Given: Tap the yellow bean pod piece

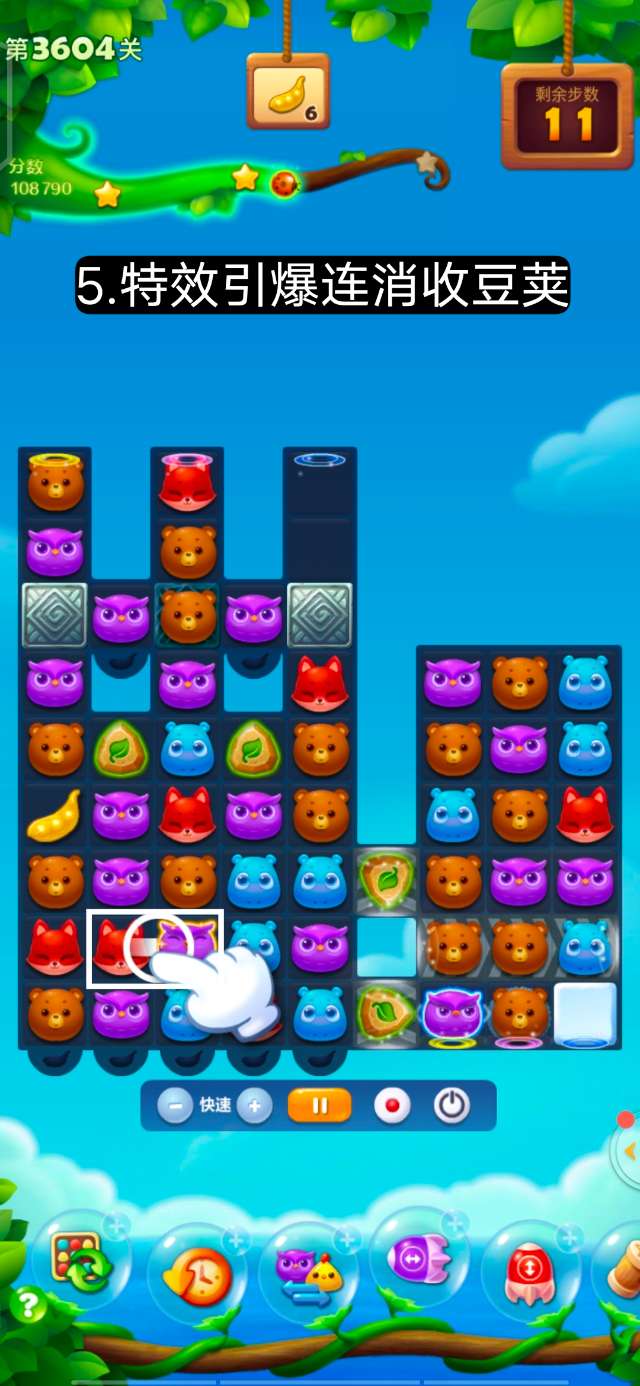Looking at the screenshot, I should pos(55,816).
